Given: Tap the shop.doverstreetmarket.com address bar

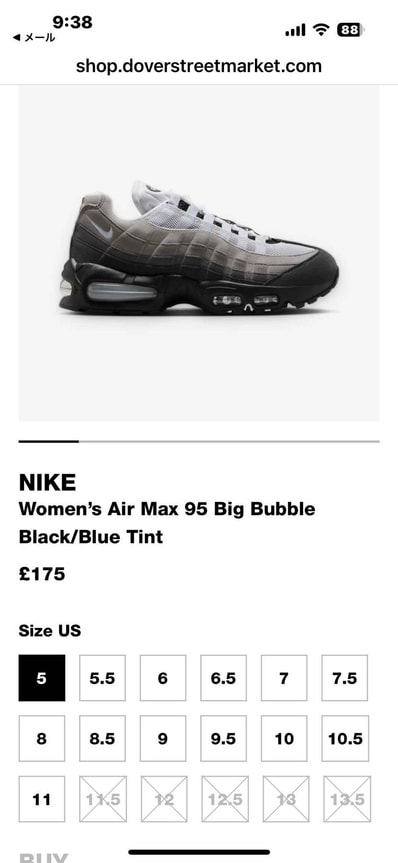Looking at the screenshot, I should tap(199, 66).
